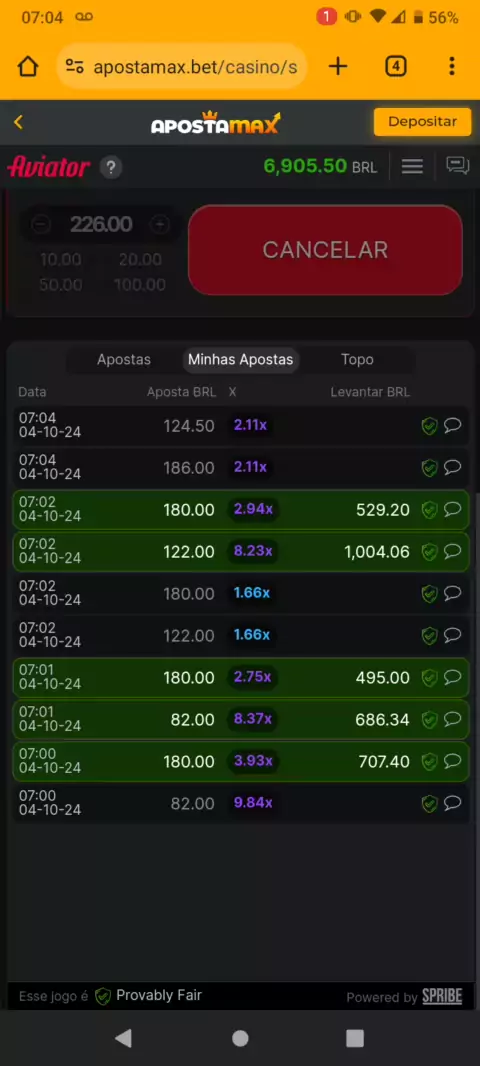This screenshot has height=1066, width=480.
Task: Open the Aviator hamburger menu
Action: click(412, 167)
